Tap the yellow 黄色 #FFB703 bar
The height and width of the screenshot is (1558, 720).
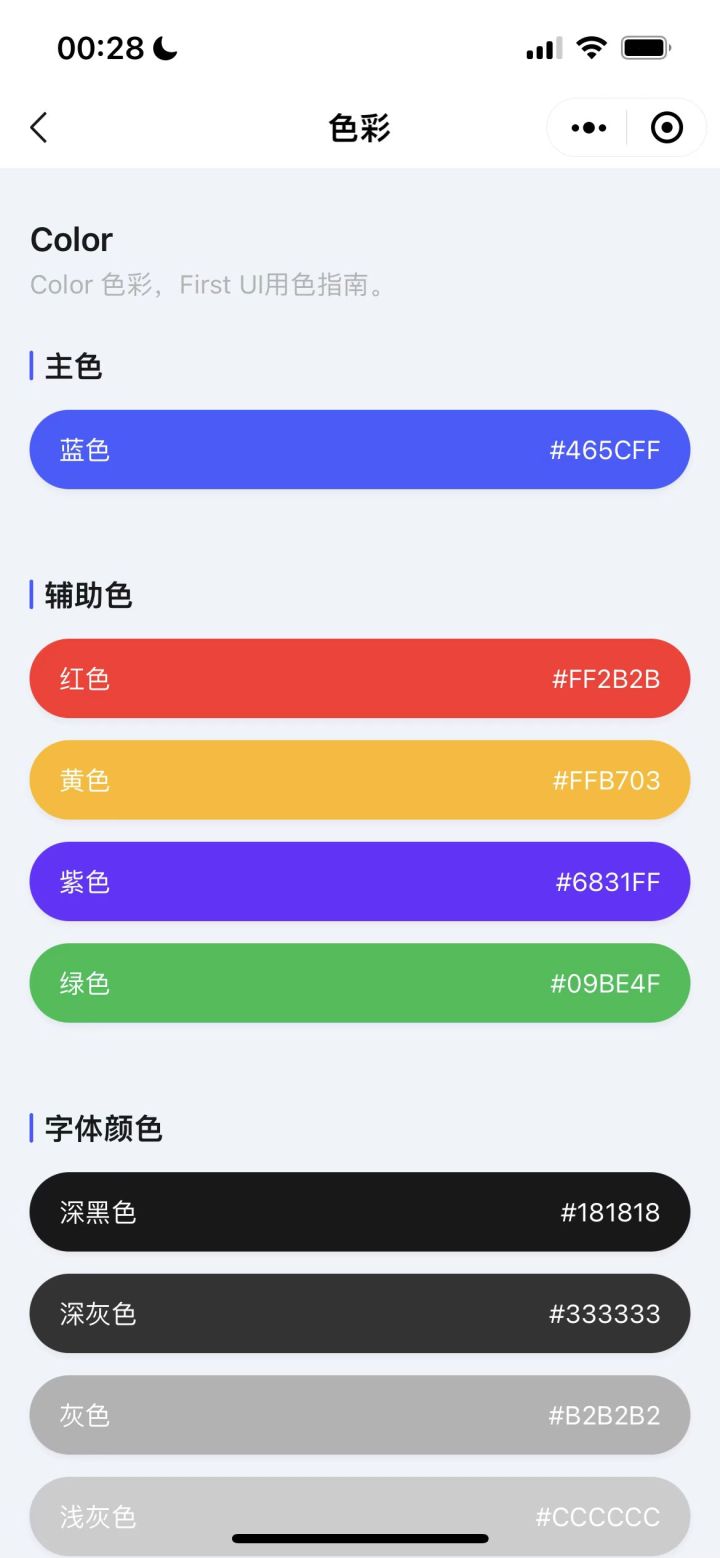[x=360, y=780]
